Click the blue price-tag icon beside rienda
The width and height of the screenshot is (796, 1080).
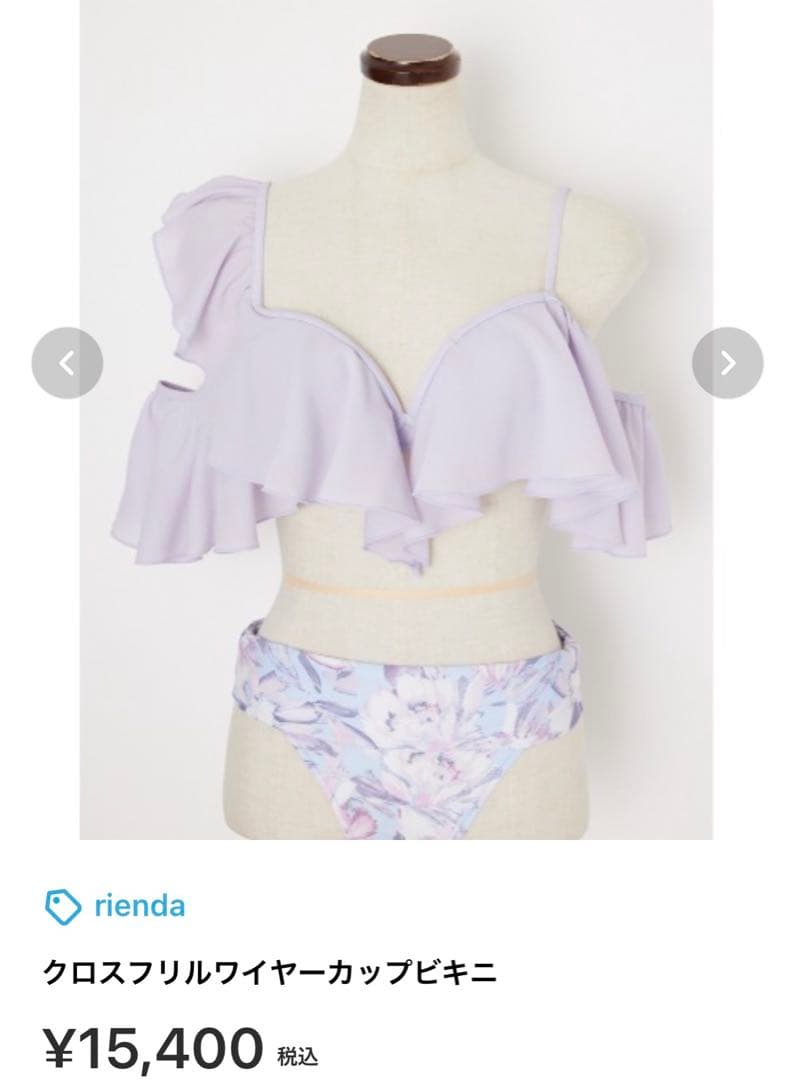tap(62, 907)
